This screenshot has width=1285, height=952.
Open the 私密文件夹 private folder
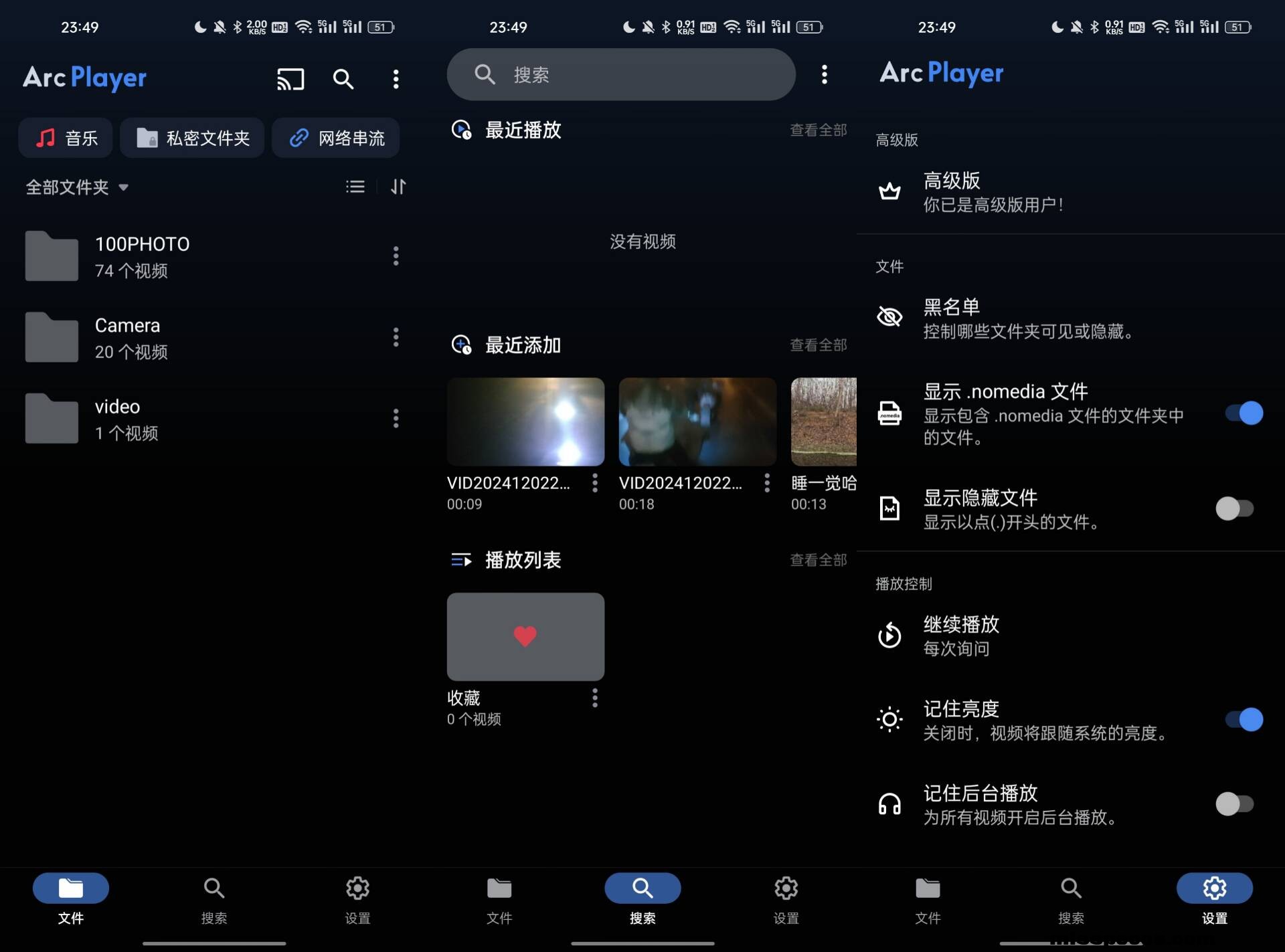[x=193, y=138]
